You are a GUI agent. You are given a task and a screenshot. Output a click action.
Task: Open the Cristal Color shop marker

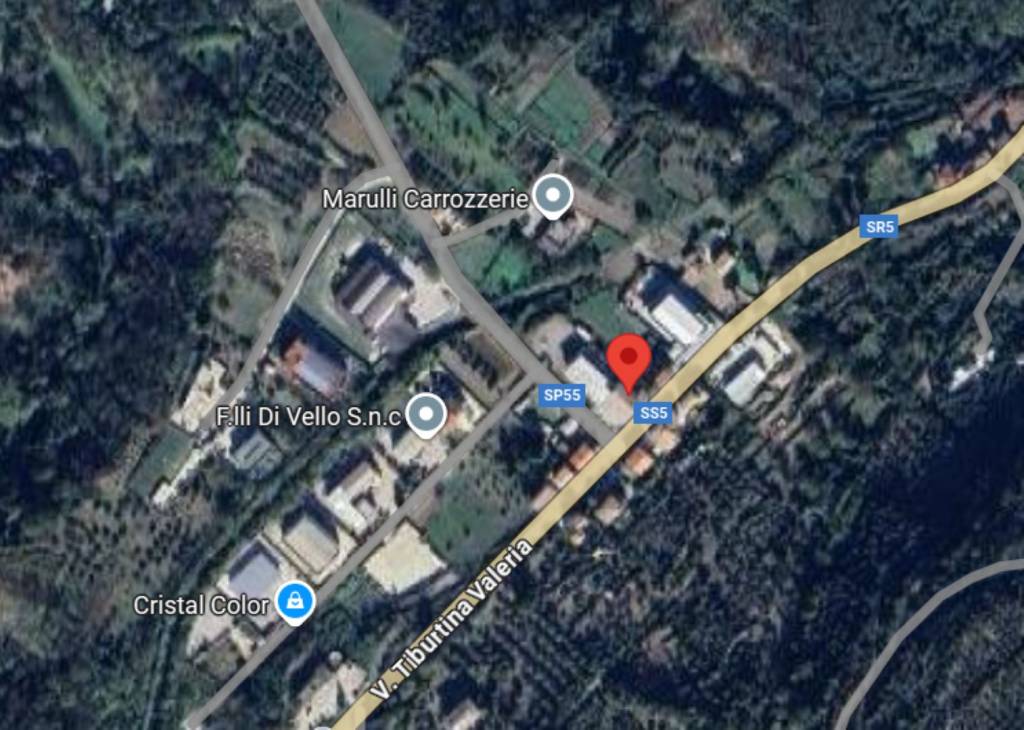point(295,601)
